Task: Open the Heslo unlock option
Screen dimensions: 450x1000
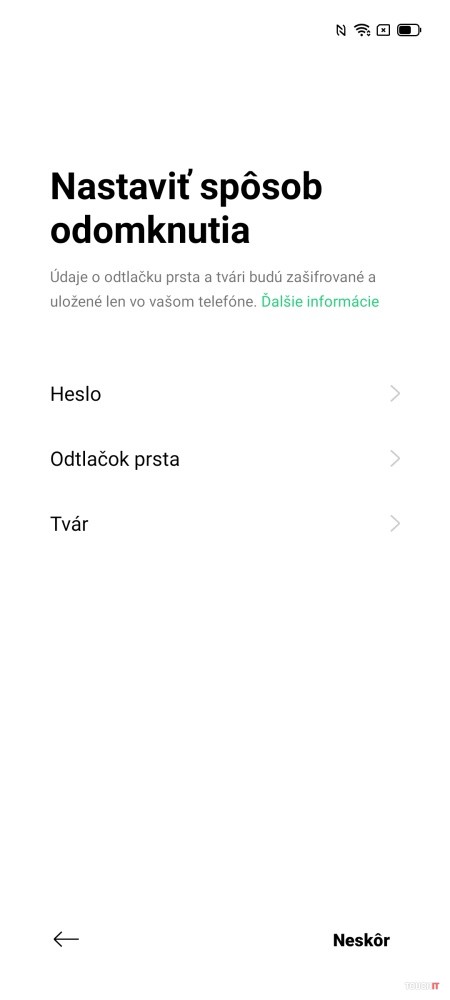Action: (x=225, y=394)
